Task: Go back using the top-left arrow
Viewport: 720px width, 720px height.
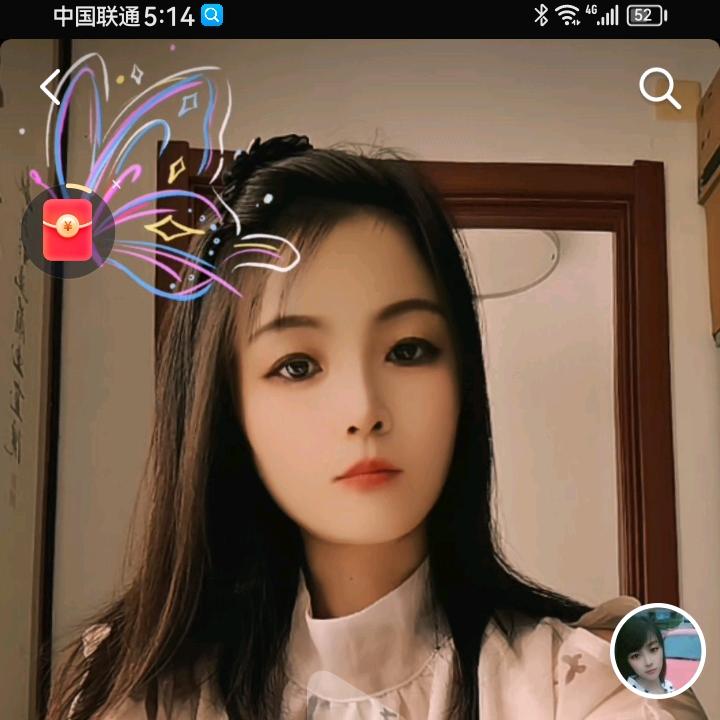Action: click(51, 87)
